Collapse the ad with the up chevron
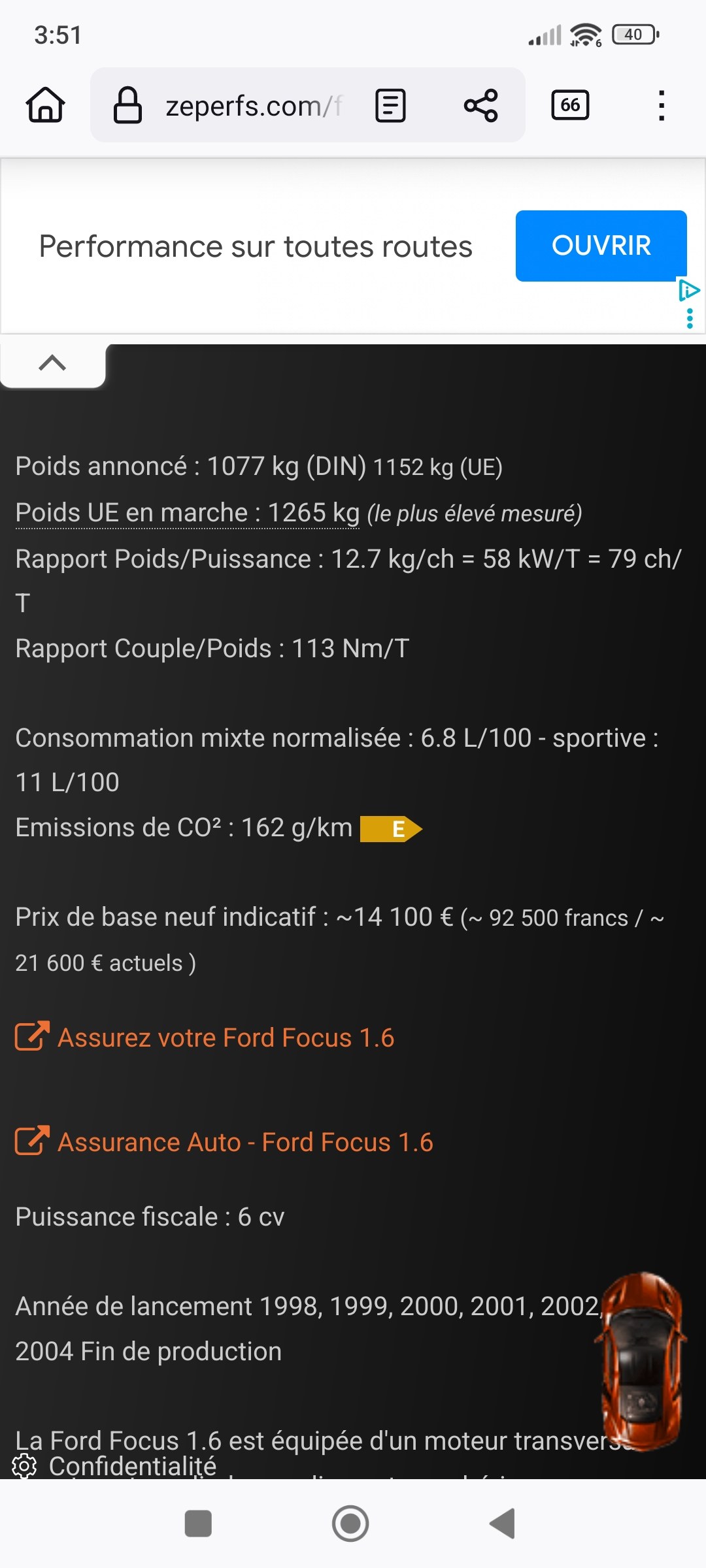Screen dimensions: 706x1568 52,363
